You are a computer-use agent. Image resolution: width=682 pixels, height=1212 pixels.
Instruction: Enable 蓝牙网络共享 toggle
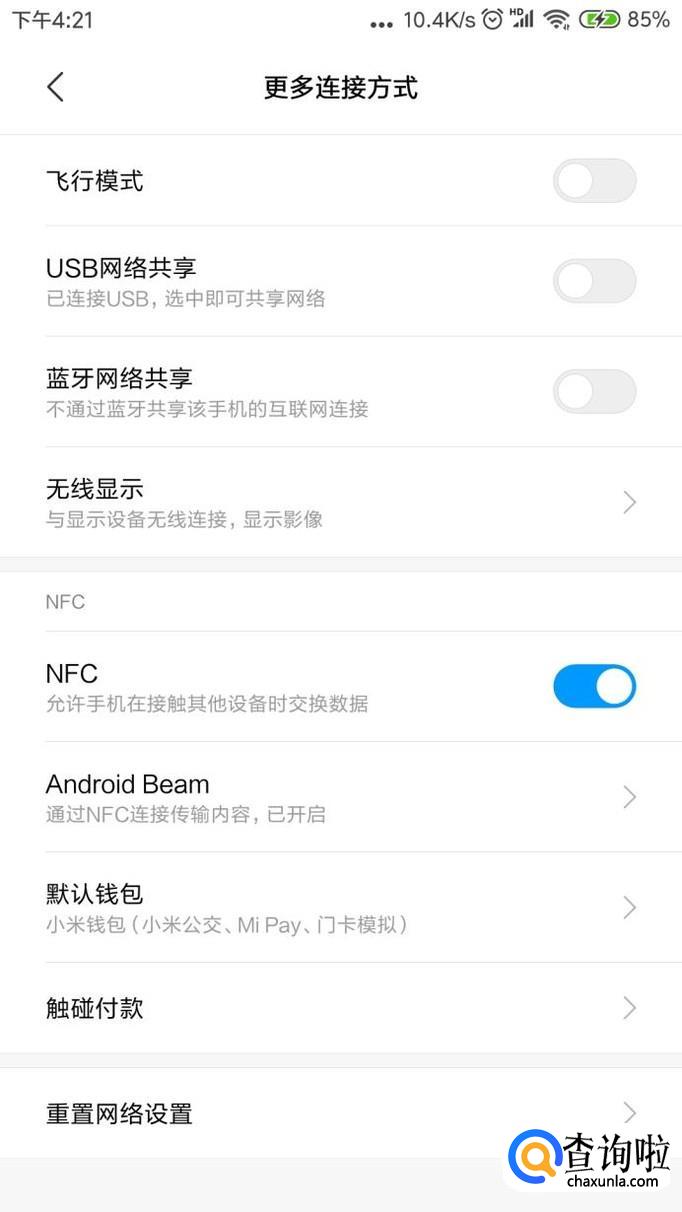coord(594,391)
